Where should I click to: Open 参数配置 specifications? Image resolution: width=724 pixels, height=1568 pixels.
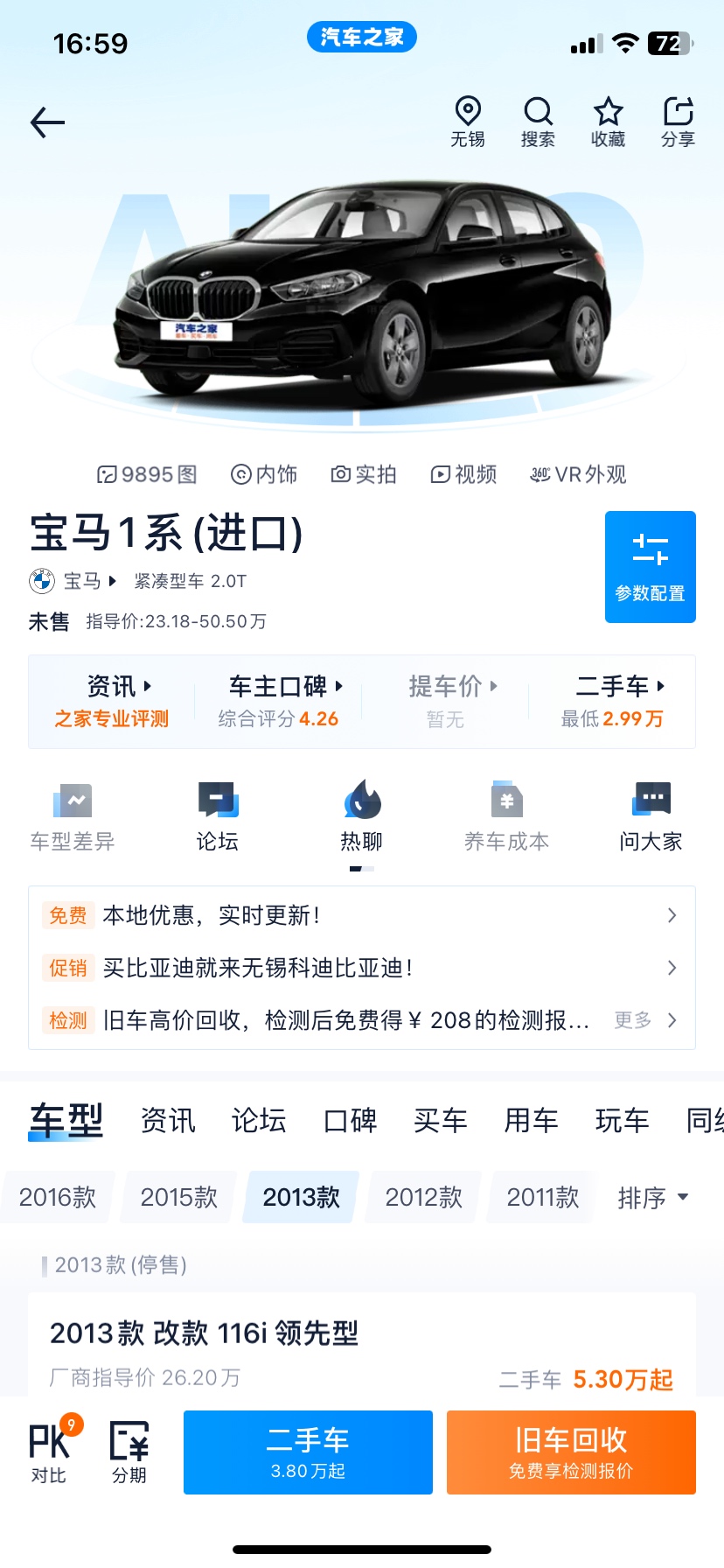[650, 567]
